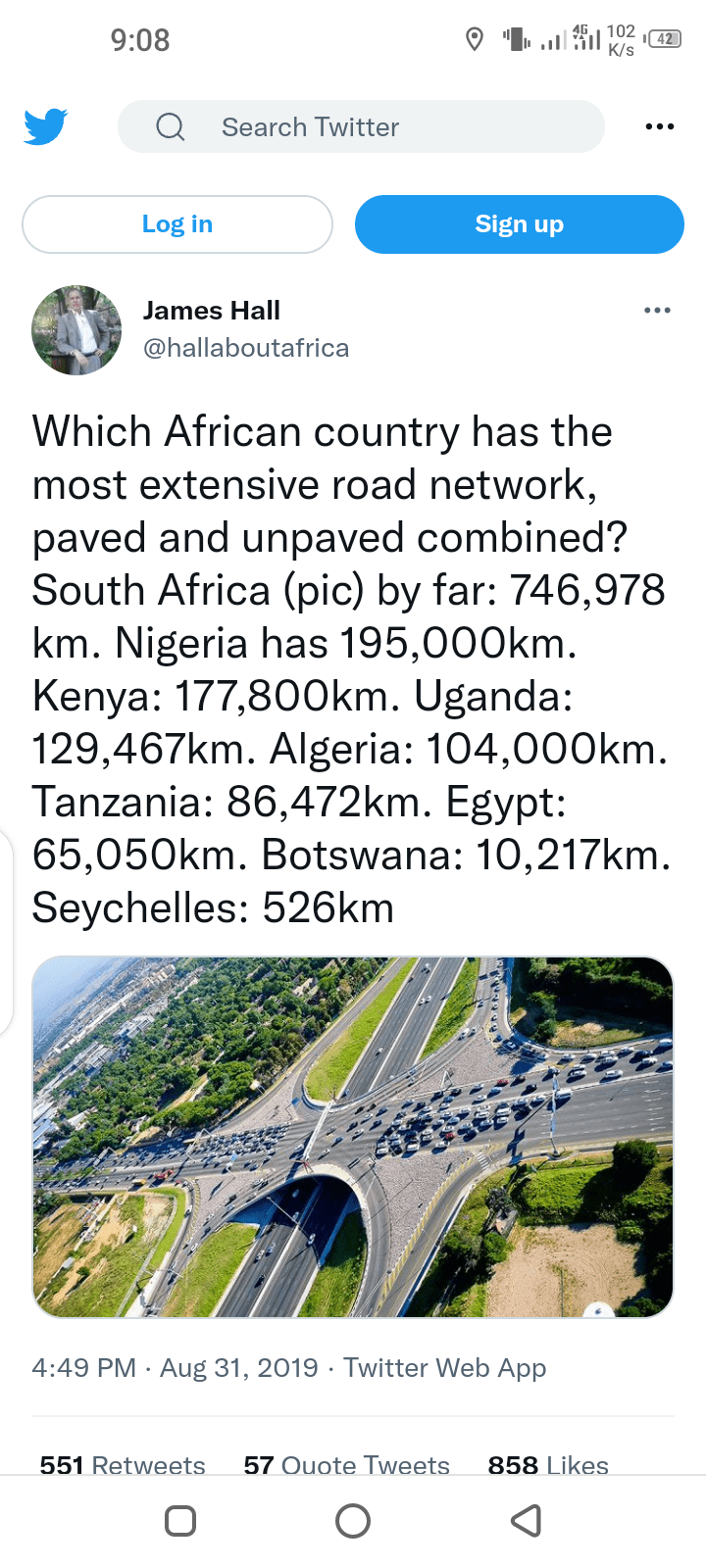The width and height of the screenshot is (706, 1568).
Task: Open James Hall's profile picture
Action: point(76,330)
